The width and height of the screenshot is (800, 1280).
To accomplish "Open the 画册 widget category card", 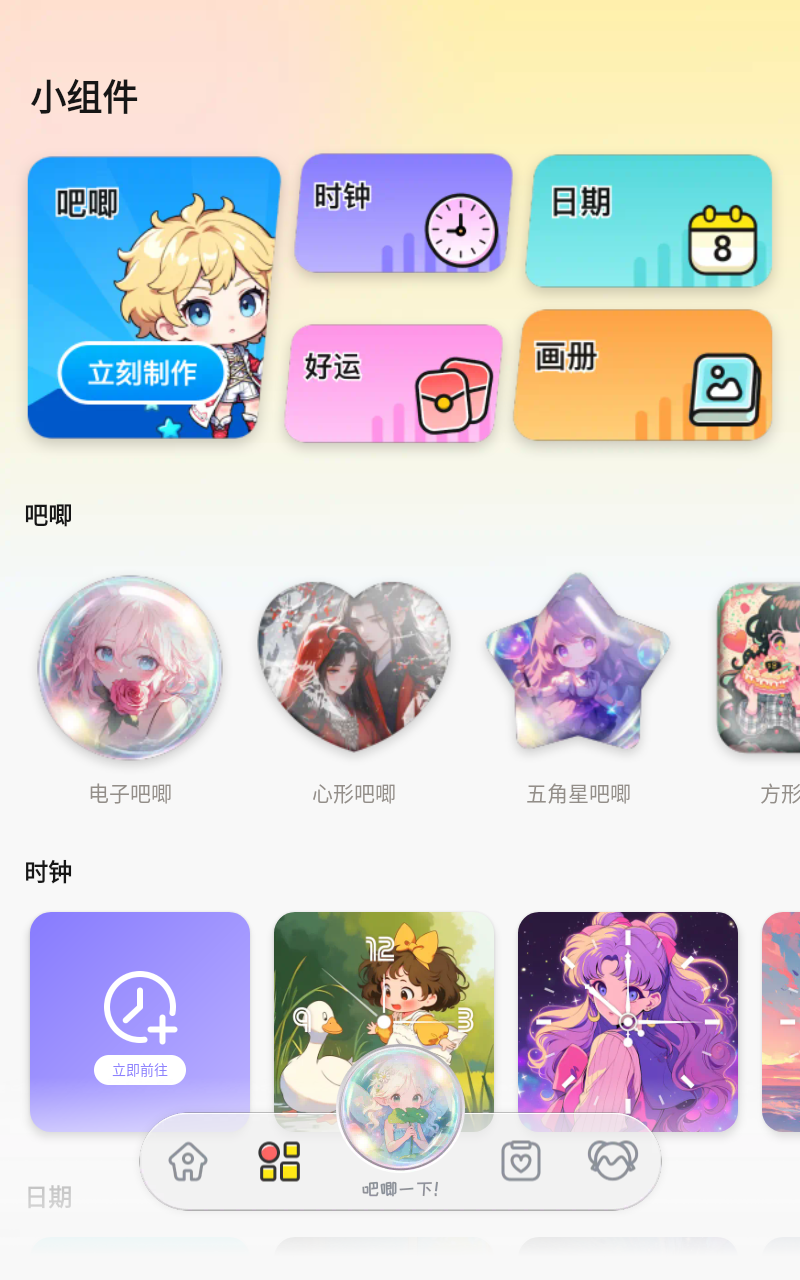I will (x=643, y=376).
